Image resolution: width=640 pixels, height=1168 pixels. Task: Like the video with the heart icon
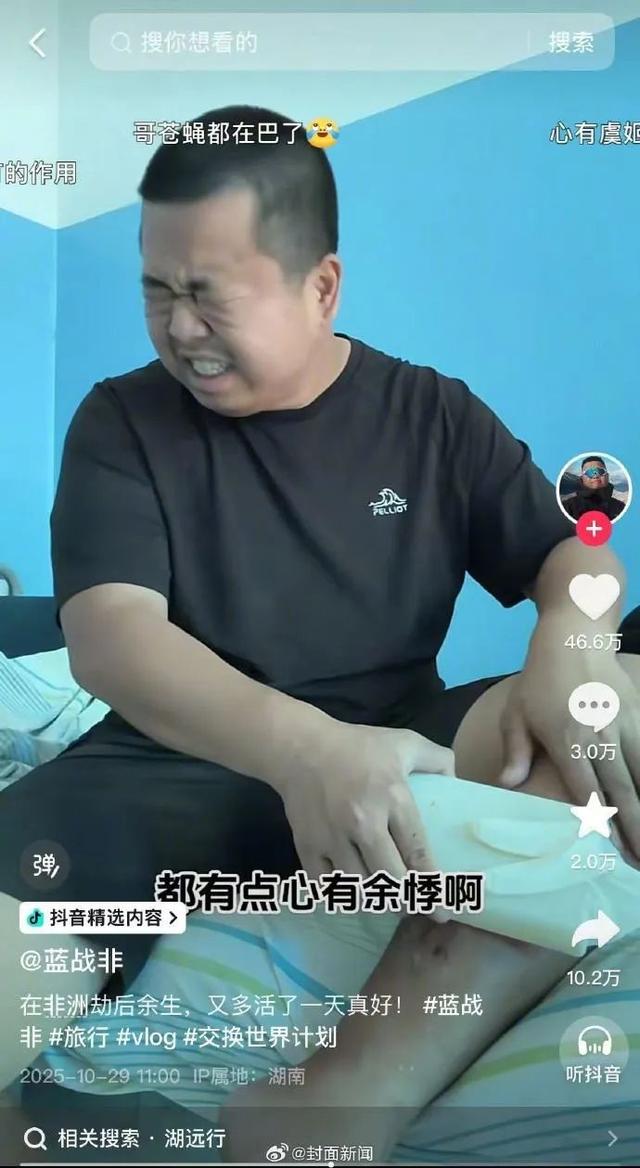point(594,597)
